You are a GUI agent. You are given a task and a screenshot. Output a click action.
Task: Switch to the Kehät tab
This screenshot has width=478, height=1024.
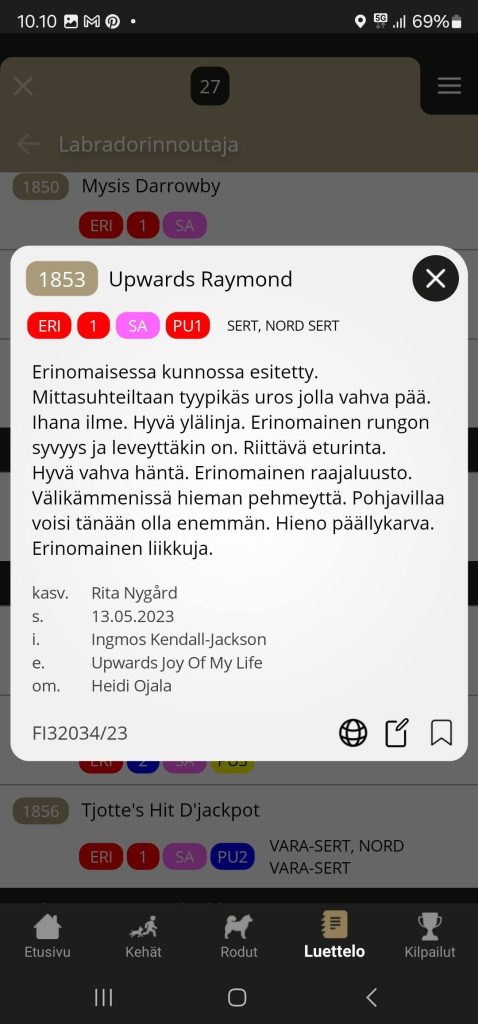click(143, 936)
